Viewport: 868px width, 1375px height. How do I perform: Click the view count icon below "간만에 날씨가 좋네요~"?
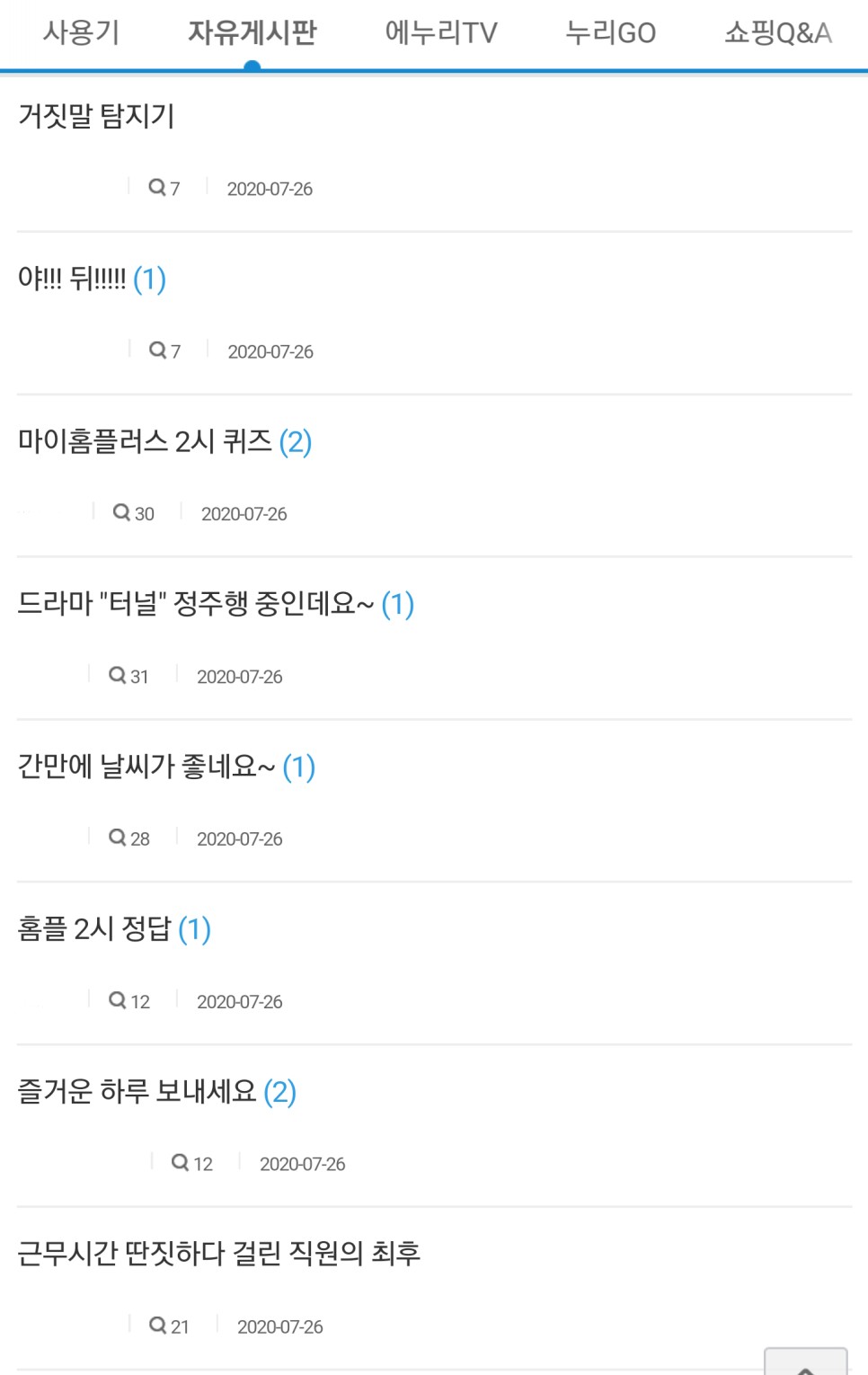pos(117,838)
